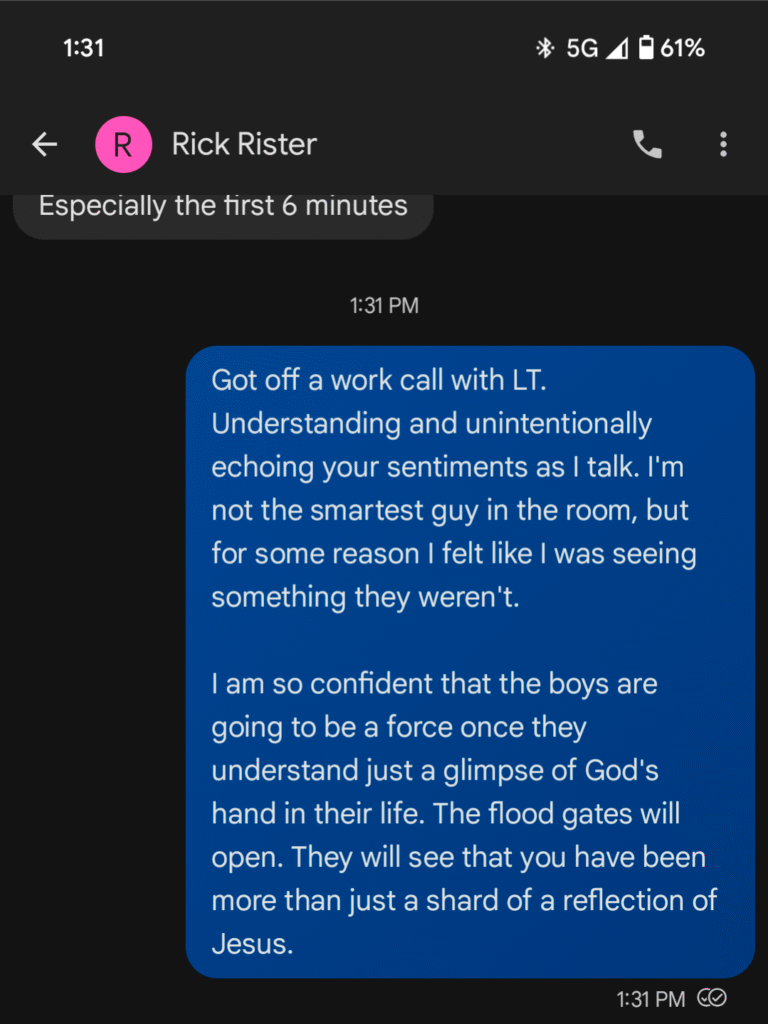Open the overflow menu

coord(723,145)
